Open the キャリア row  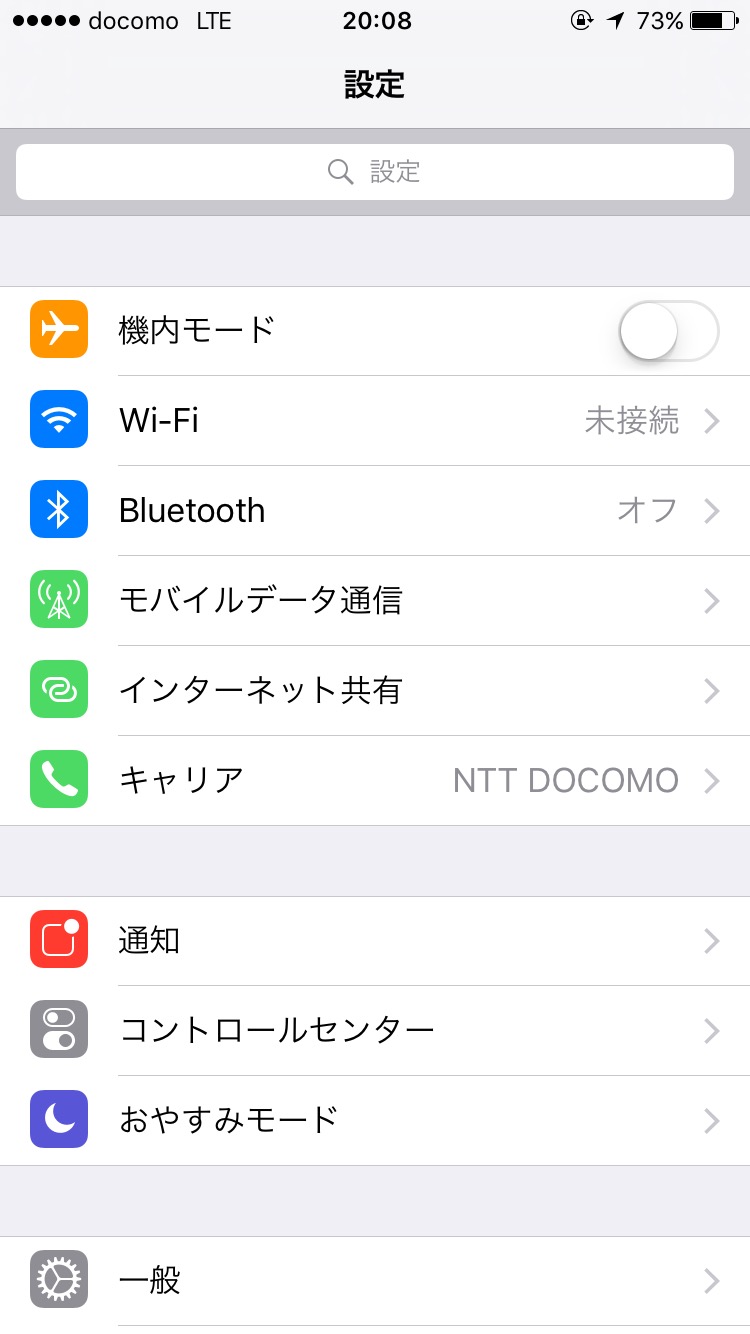(x=375, y=781)
